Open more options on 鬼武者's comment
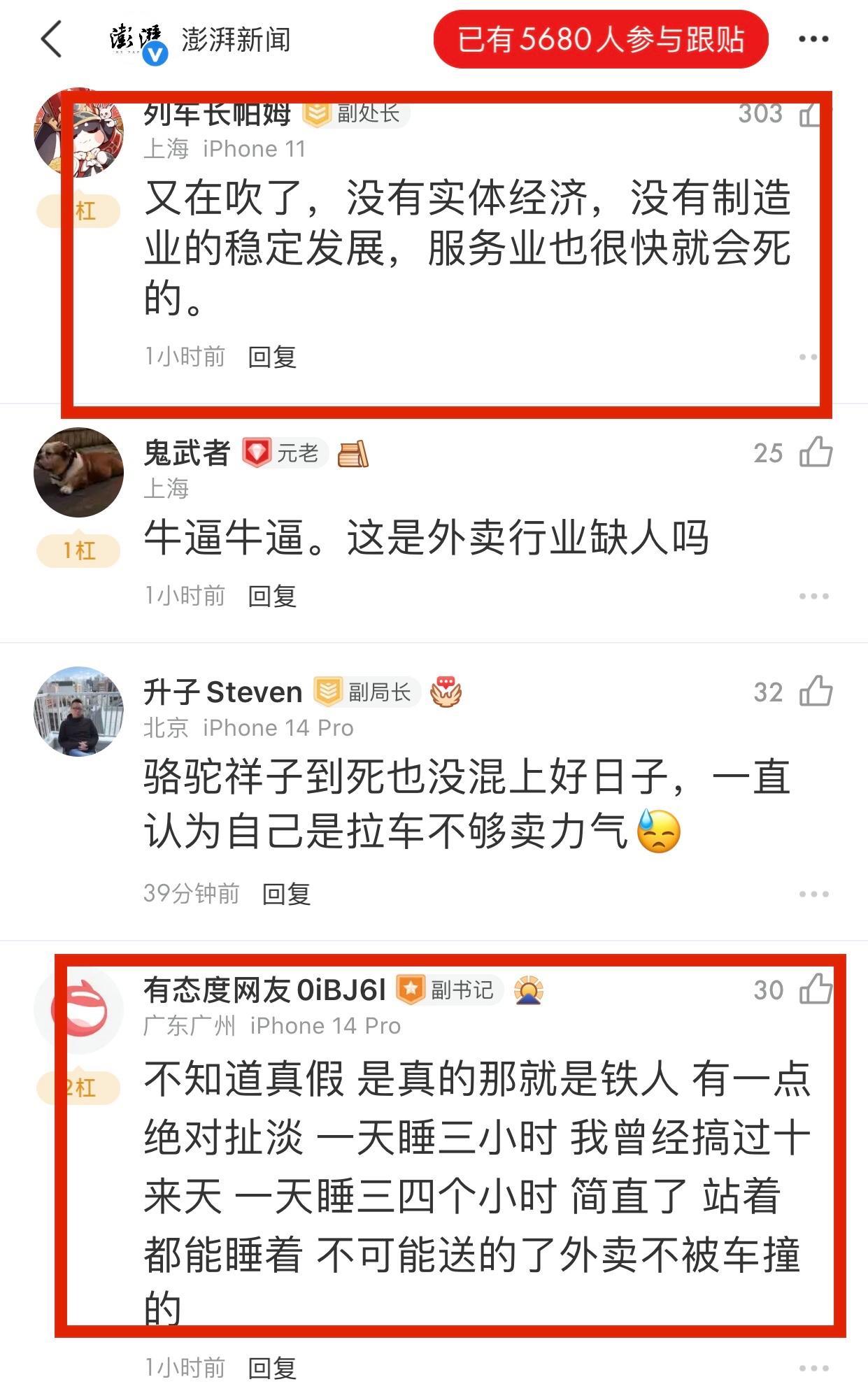The height and width of the screenshot is (1398, 868). (x=813, y=597)
